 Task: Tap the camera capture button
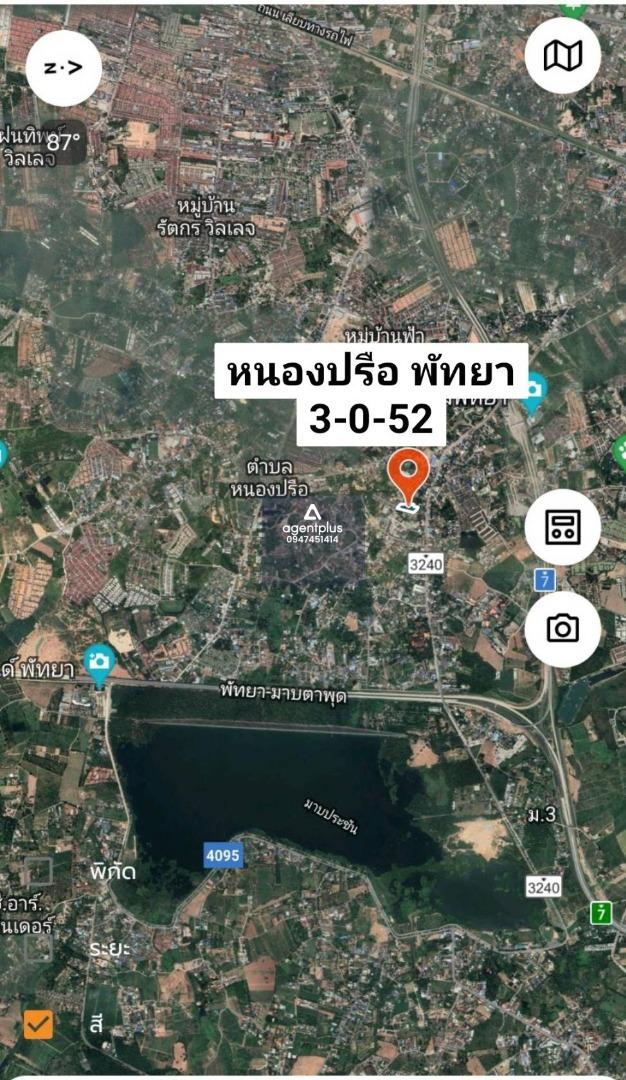(x=563, y=629)
